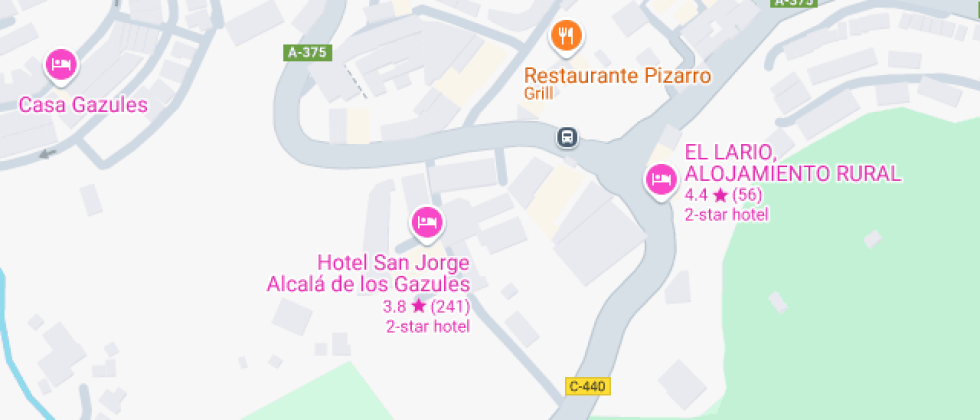The height and width of the screenshot is (420, 980).
Task: Tap the Hotel San Jorge pin
Action: point(427,223)
